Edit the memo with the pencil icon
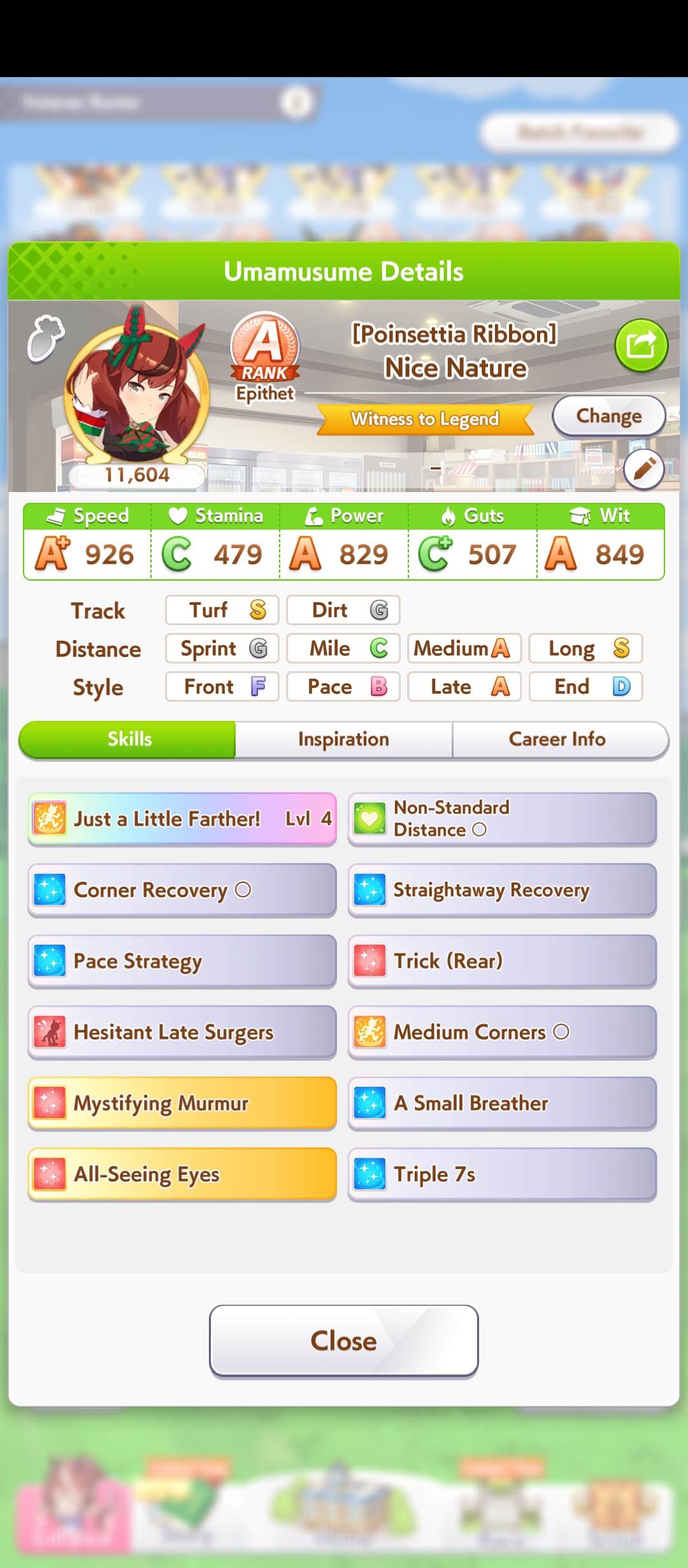688x1568 pixels. (644, 470)
